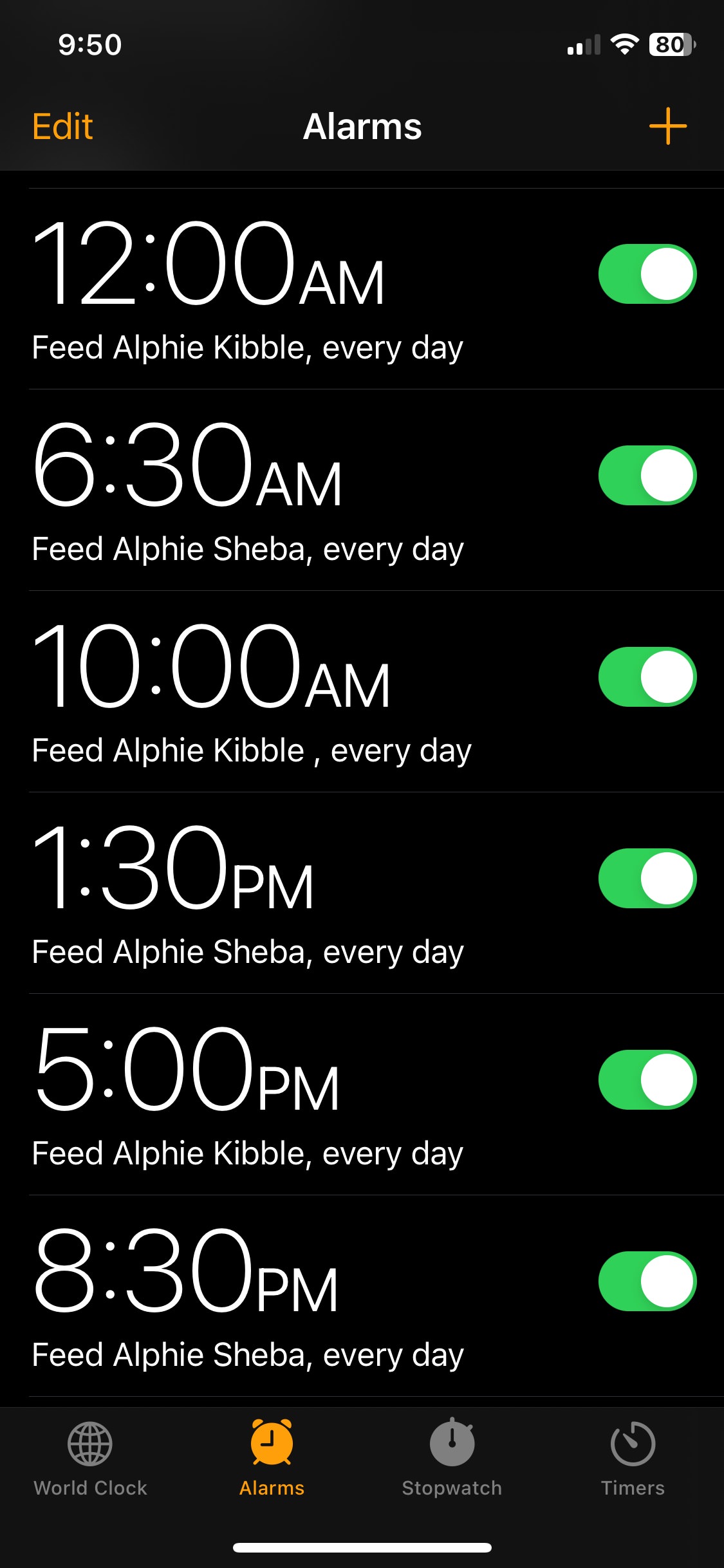
Task: Go to the Stopwatch tab
Action: click(x=452, y=1459)
